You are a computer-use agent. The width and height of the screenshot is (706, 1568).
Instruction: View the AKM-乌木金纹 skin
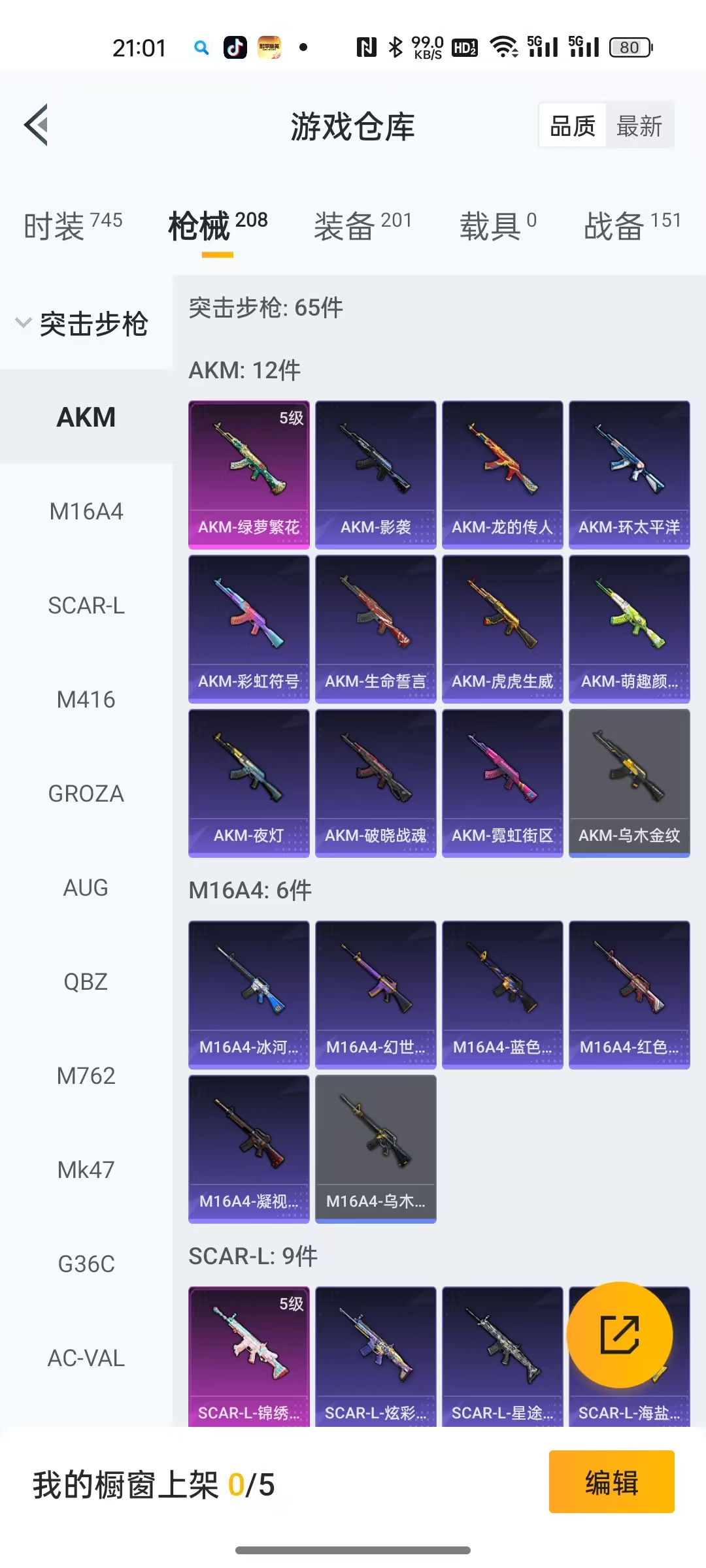point(629,783)
